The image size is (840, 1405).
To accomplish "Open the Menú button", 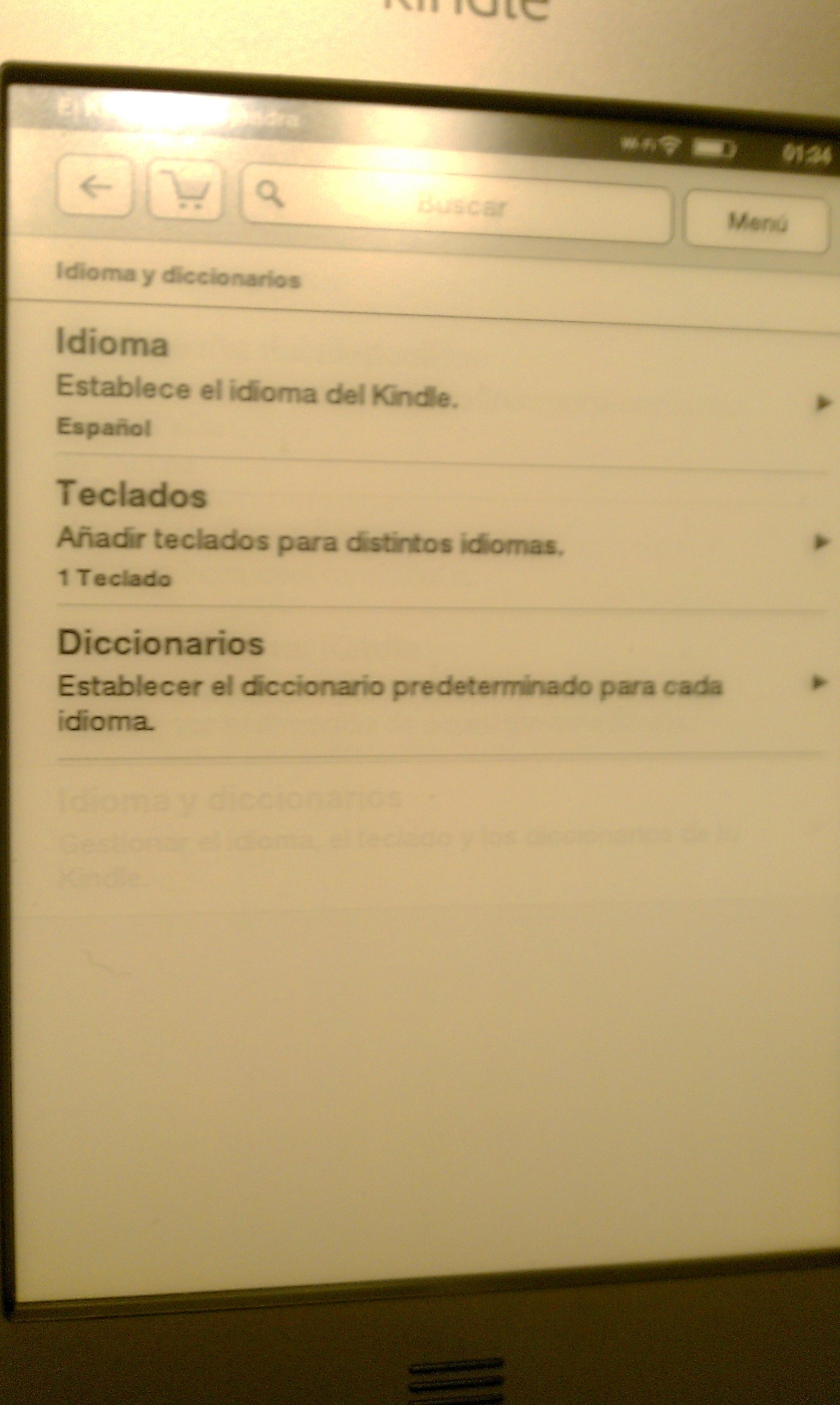I will [756, 221].
